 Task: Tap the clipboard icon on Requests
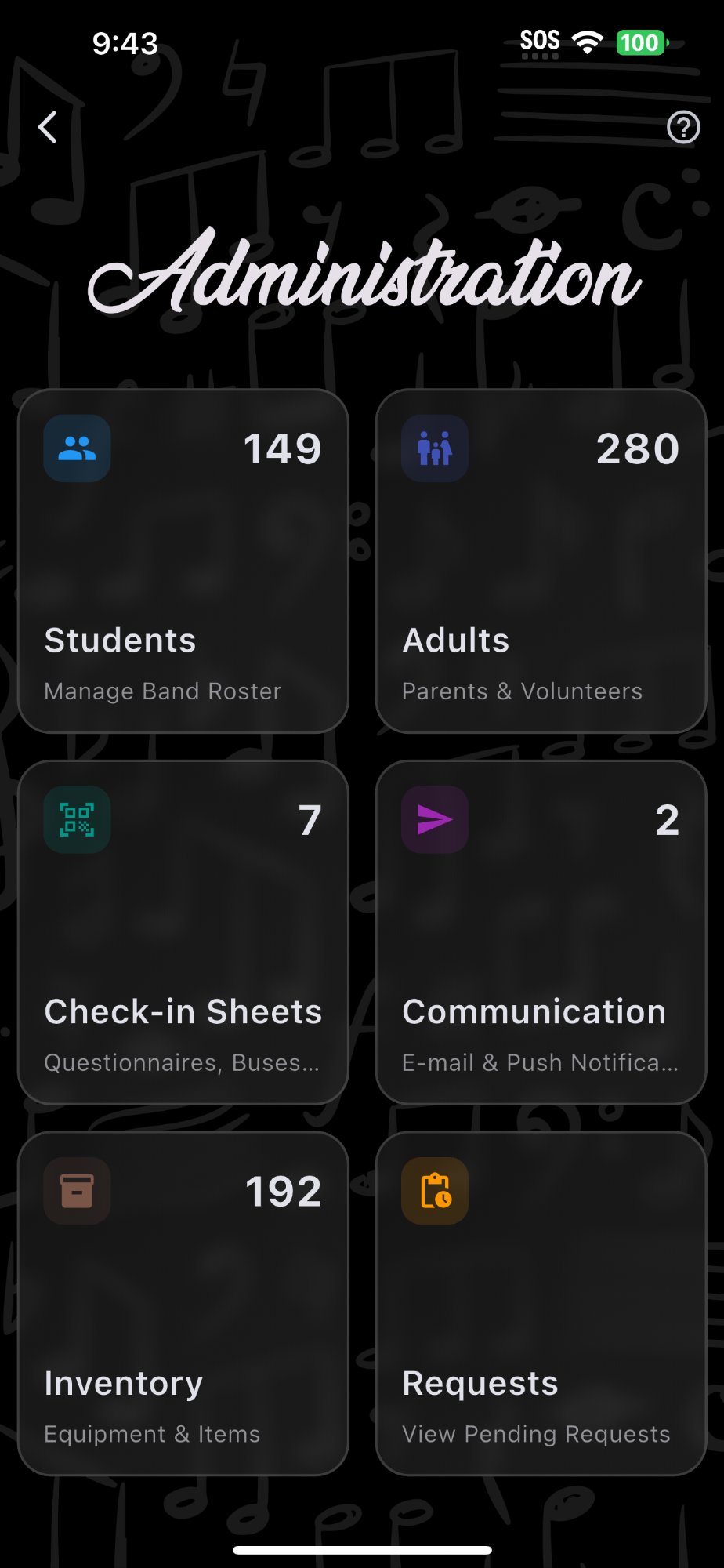tap(433, 1190)
